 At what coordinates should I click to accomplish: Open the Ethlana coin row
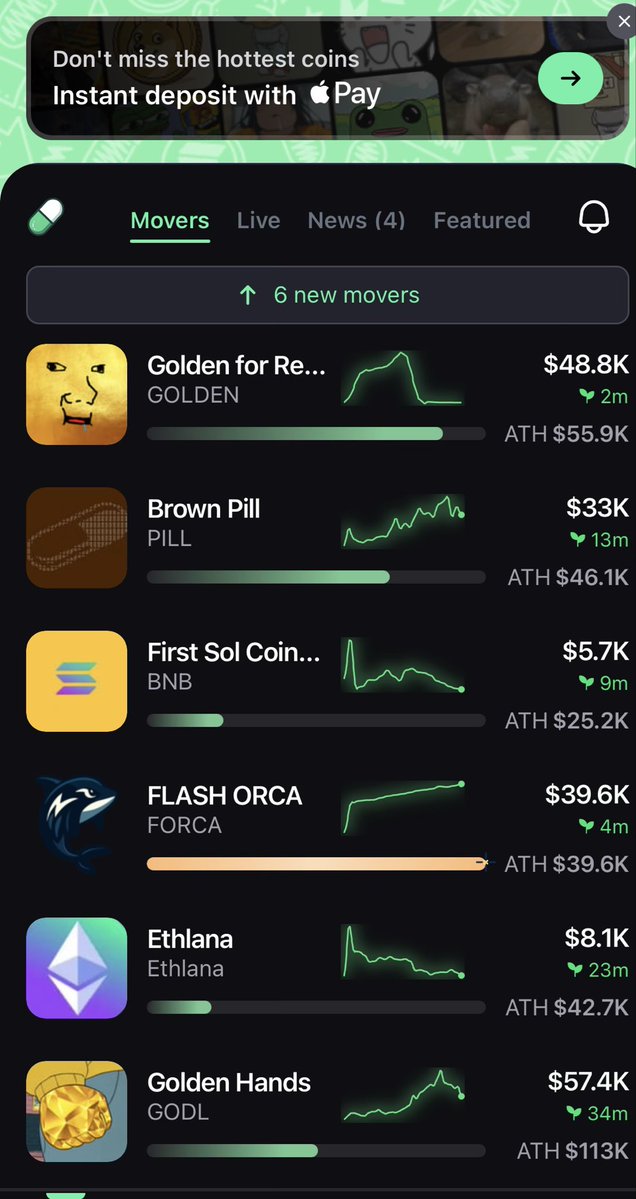pos(190,953)
